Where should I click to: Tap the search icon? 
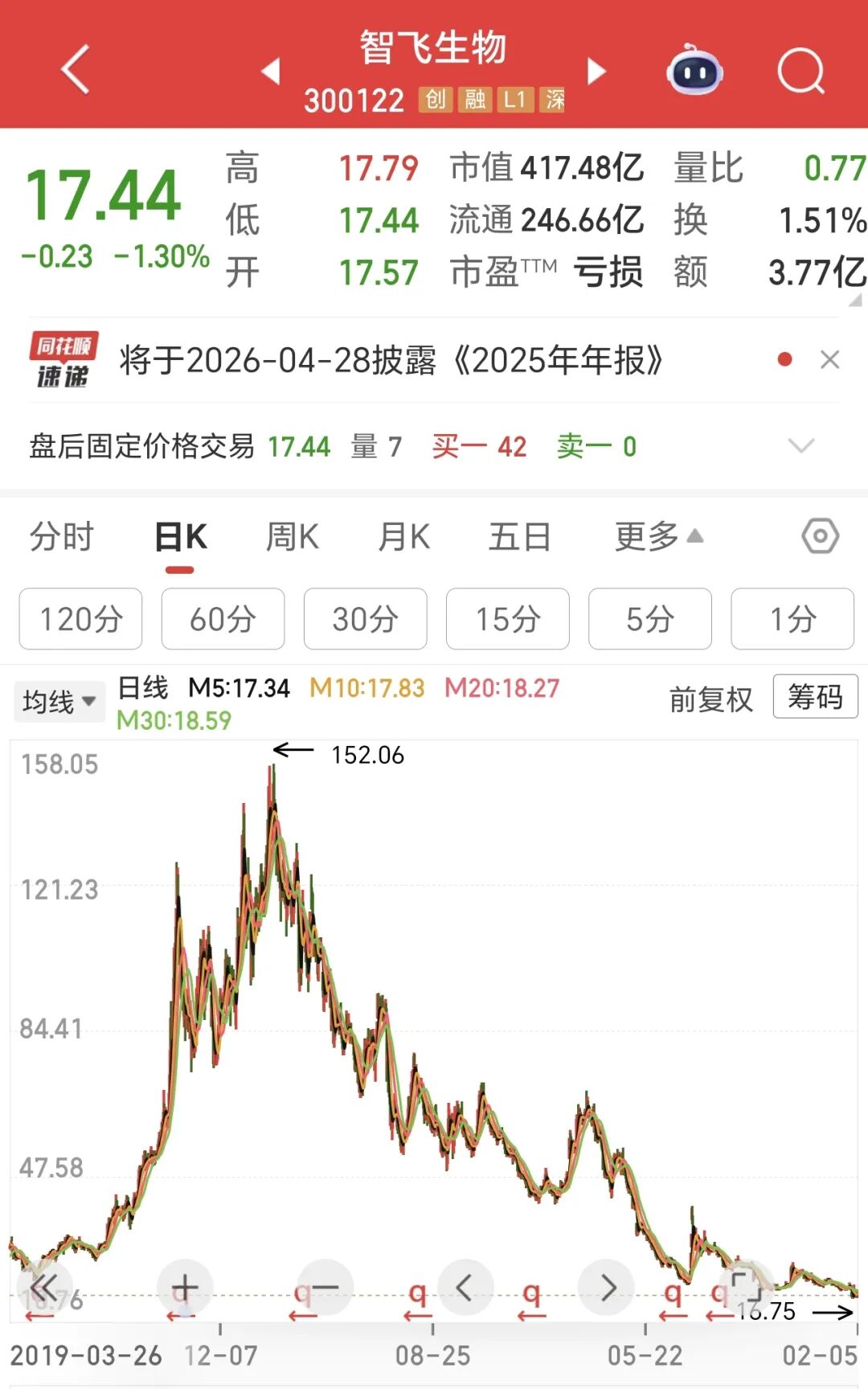click(x=800, y=71)
